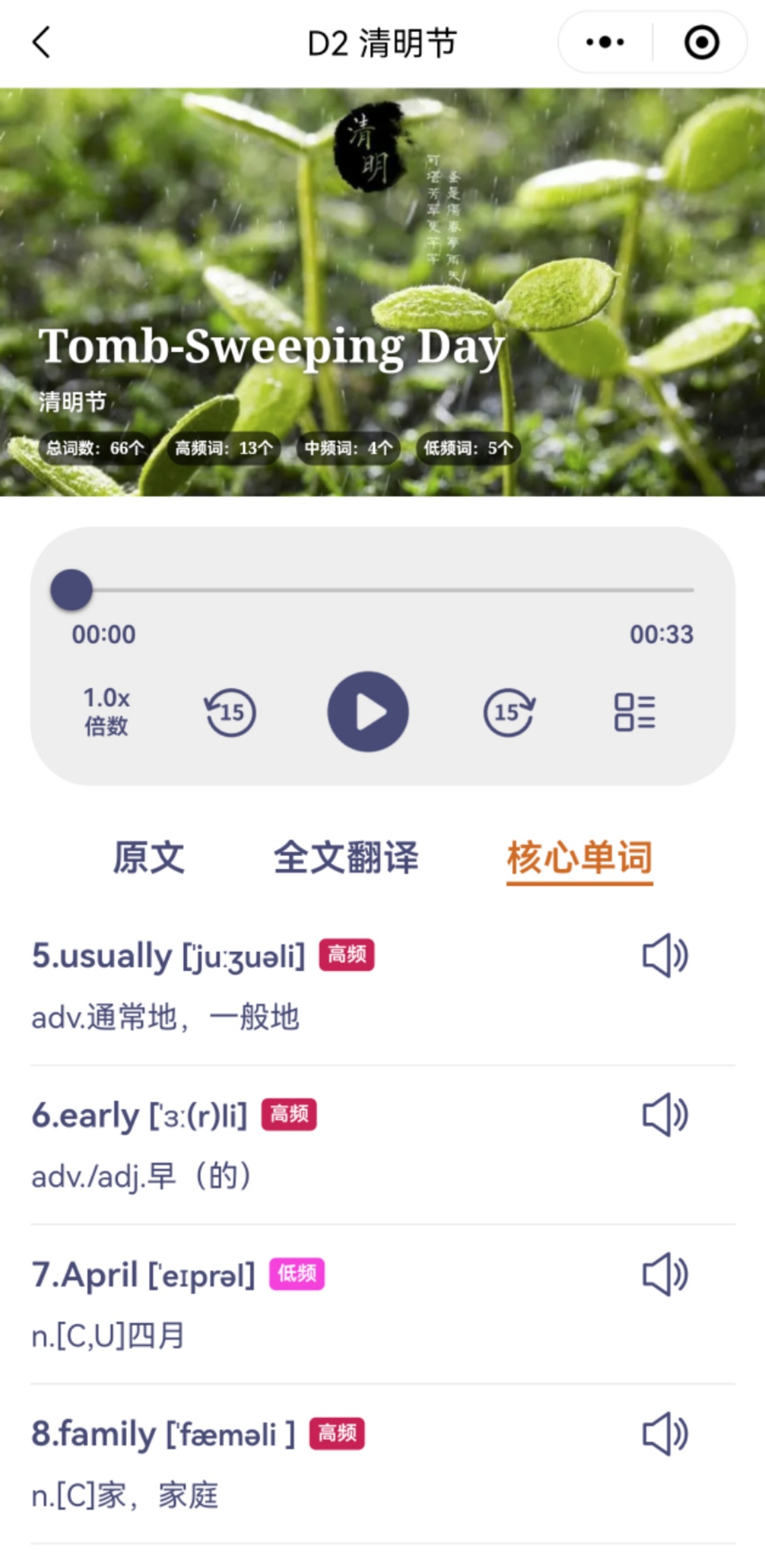The height and width of the screenshot is (1568, 765).
Task: Skip forward 15 seconds
Action: pyautogui.click(x=509, y=712)
